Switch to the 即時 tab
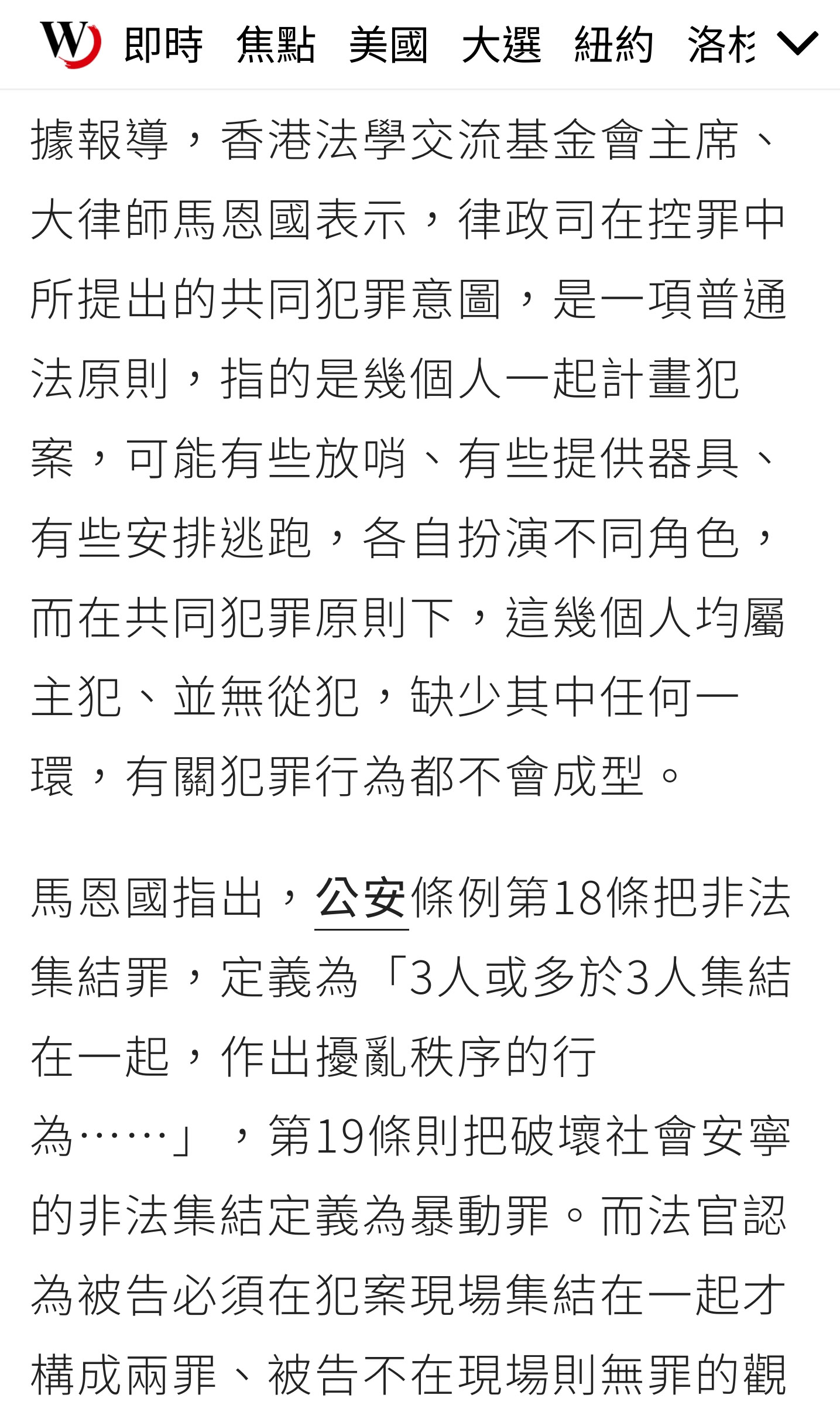 click(163, 45)
